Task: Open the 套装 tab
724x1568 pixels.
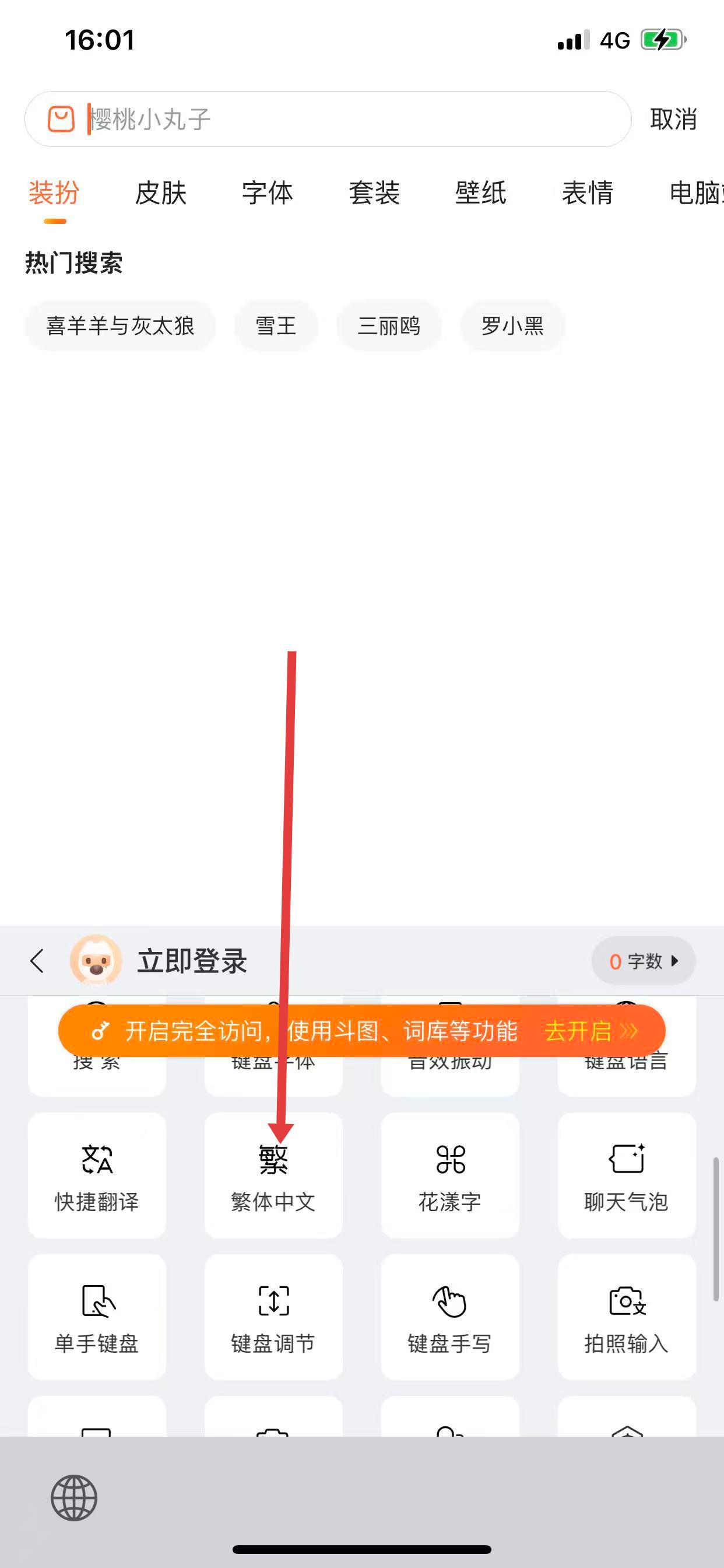Action: click(x=374, y=194)
